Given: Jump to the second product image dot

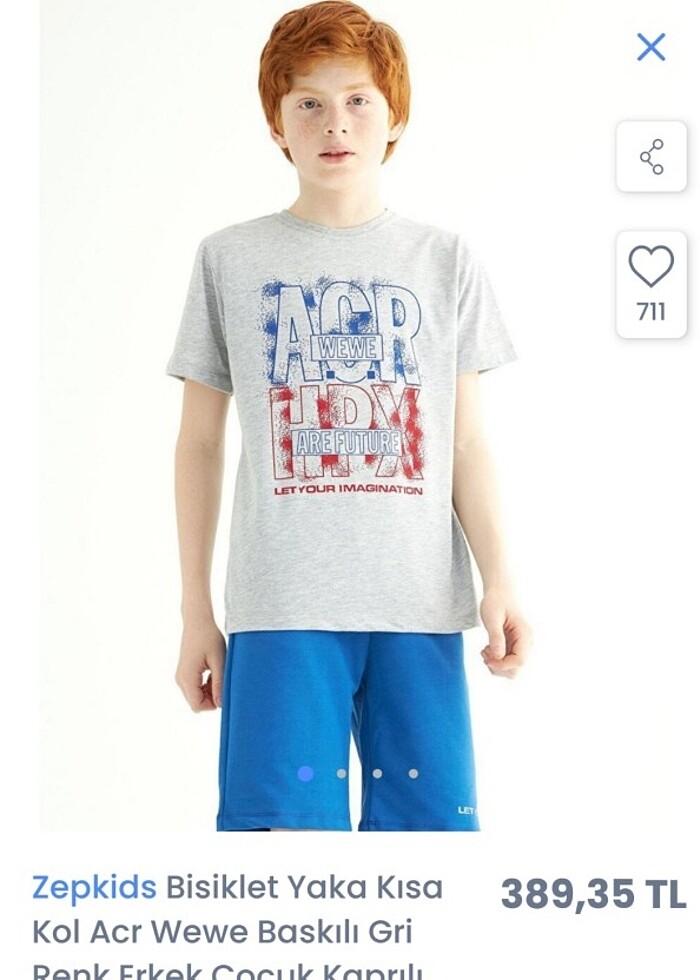Looking at the screenshot, I should pyautogui.click(x=342, y=773).
